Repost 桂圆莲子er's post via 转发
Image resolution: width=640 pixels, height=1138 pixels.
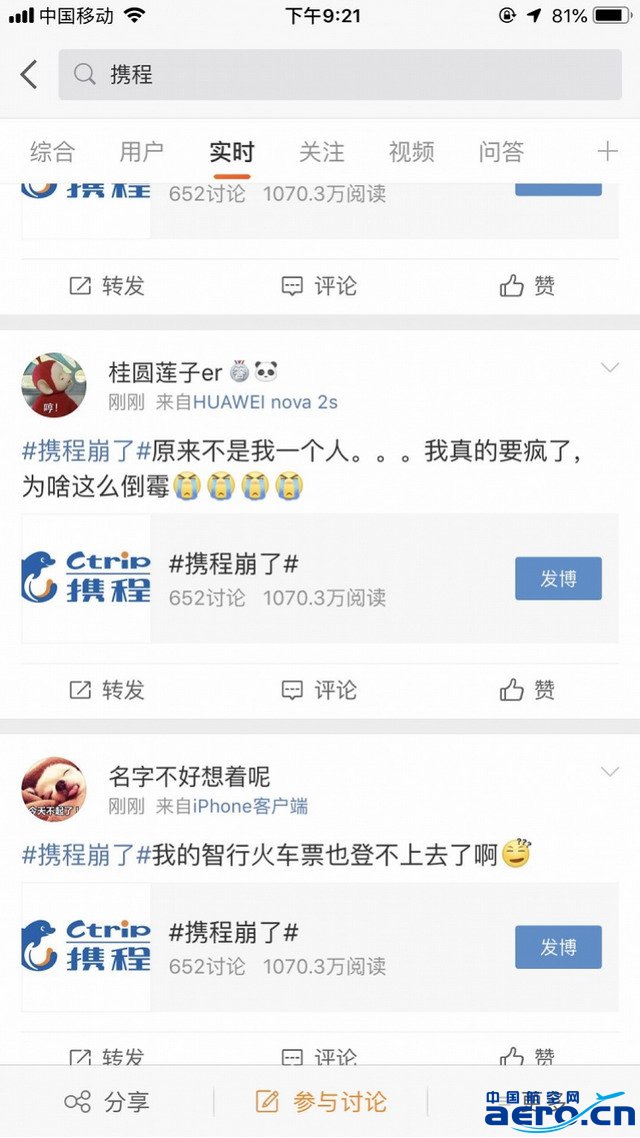point(107,690)
